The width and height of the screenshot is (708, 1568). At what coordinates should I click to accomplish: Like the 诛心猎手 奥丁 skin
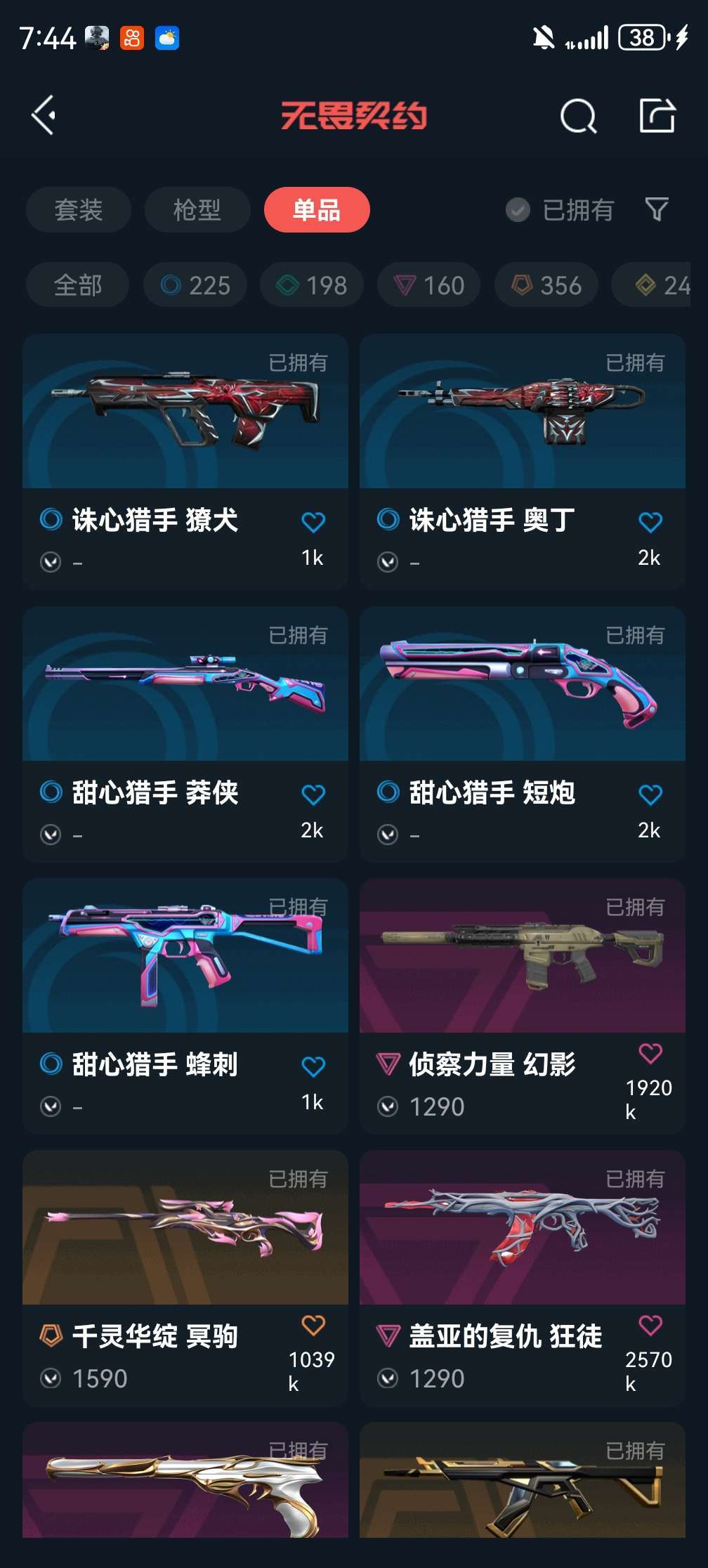pyautogui.click(x=650, y=522)
